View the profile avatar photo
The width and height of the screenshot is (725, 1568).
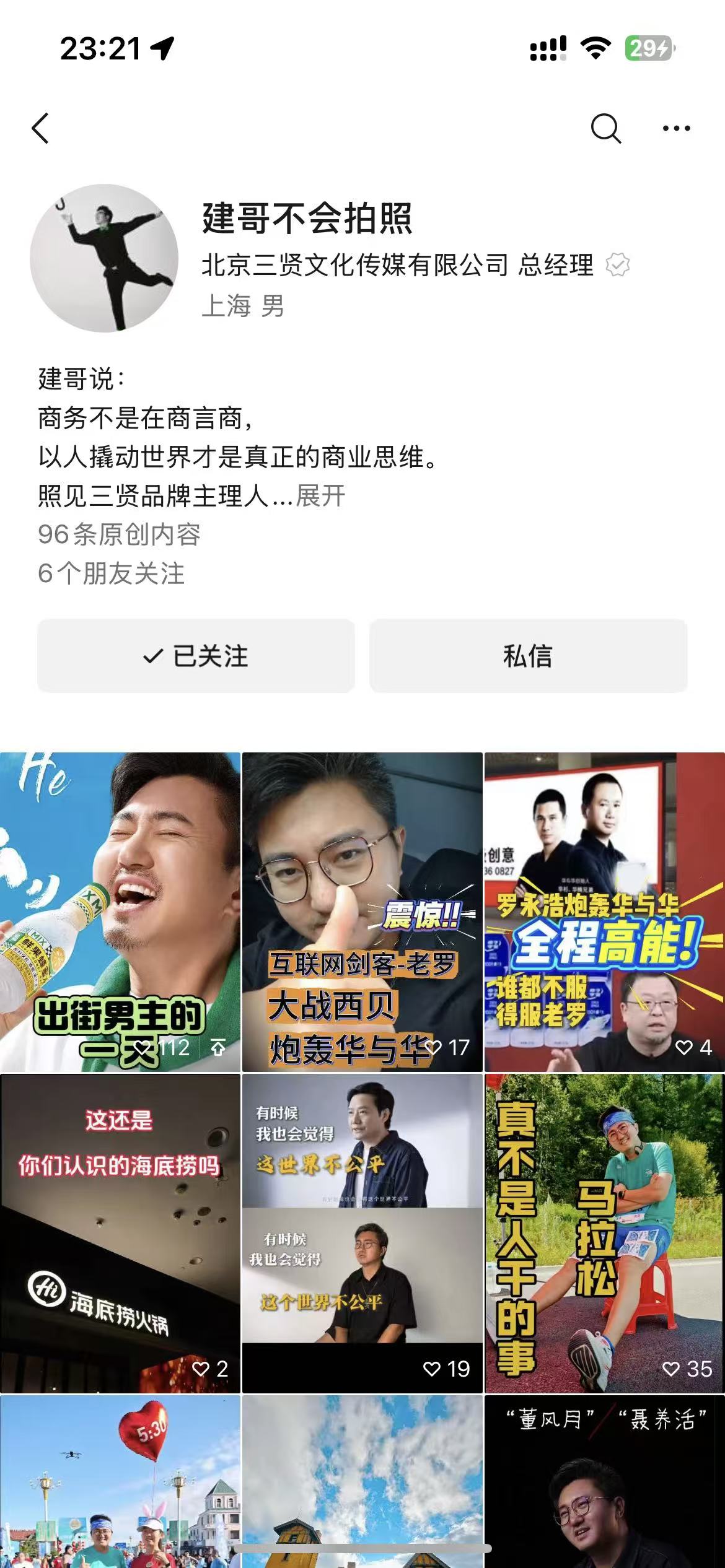coord(104,258)
